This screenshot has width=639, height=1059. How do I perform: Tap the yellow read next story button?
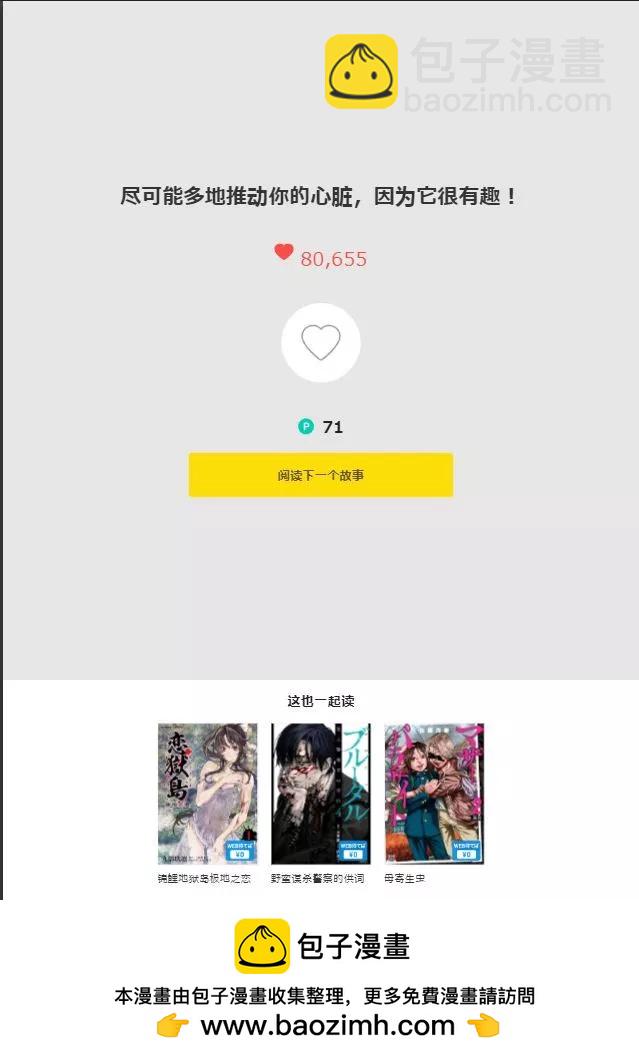(x=321, y=475)
